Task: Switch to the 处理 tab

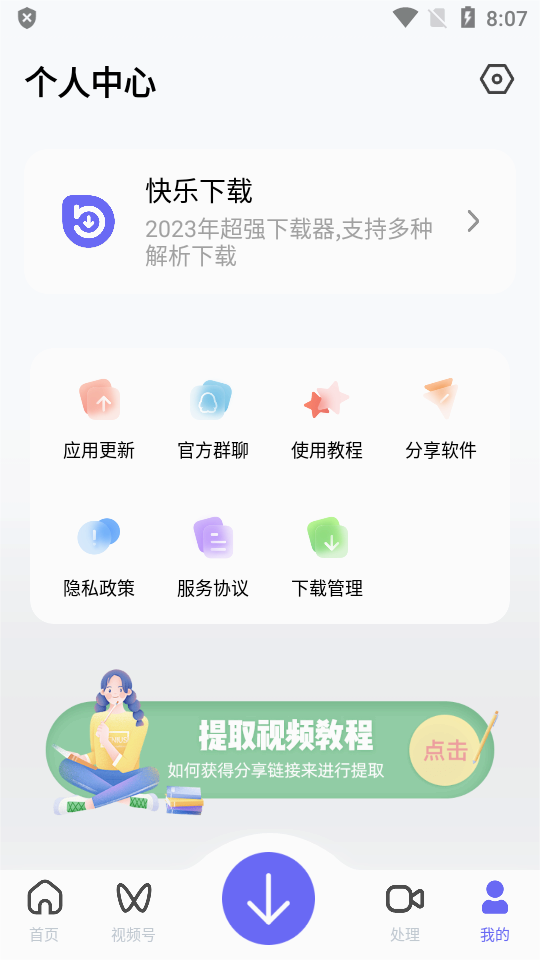Action: [405, 910]
